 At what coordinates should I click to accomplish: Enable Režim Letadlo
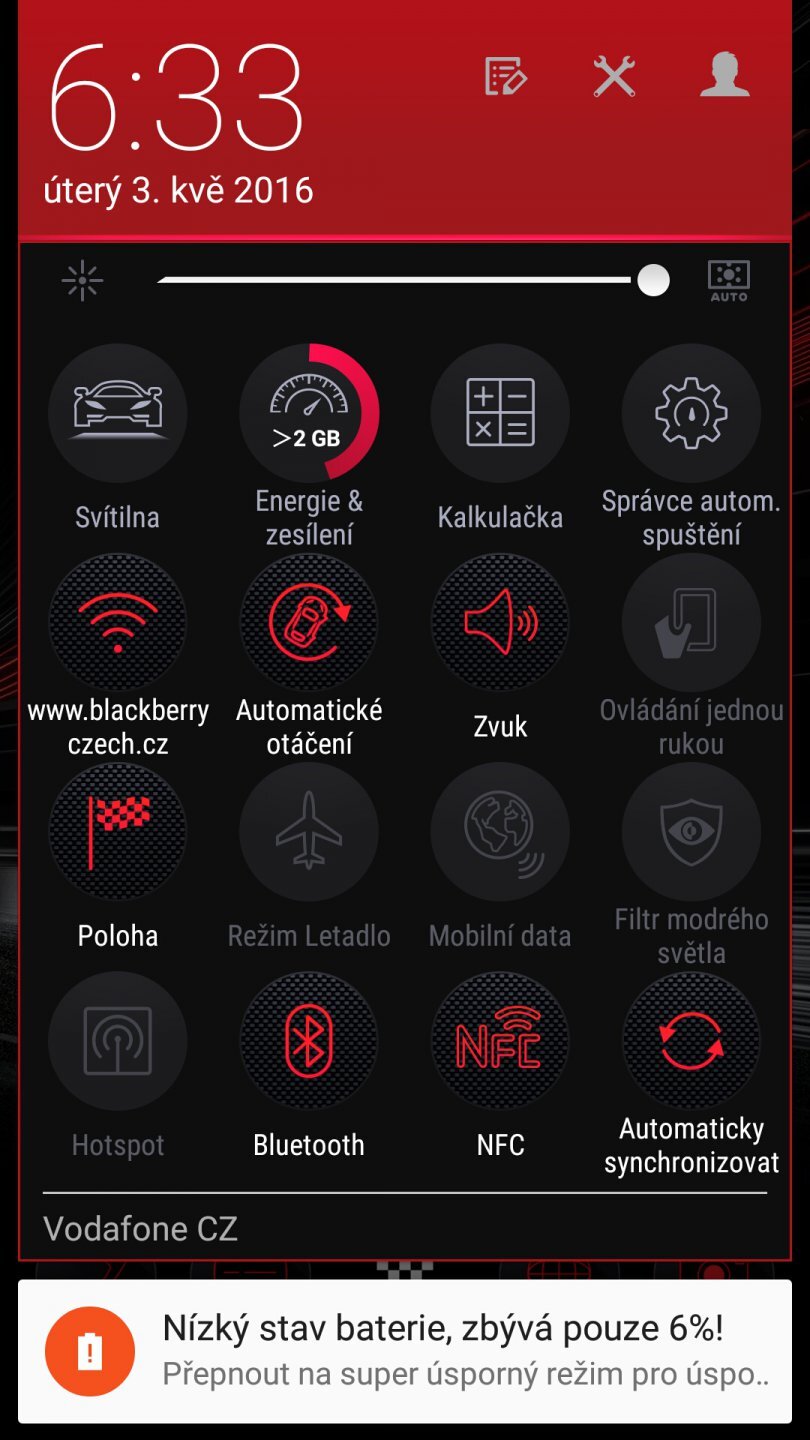(x=309, y=831)
